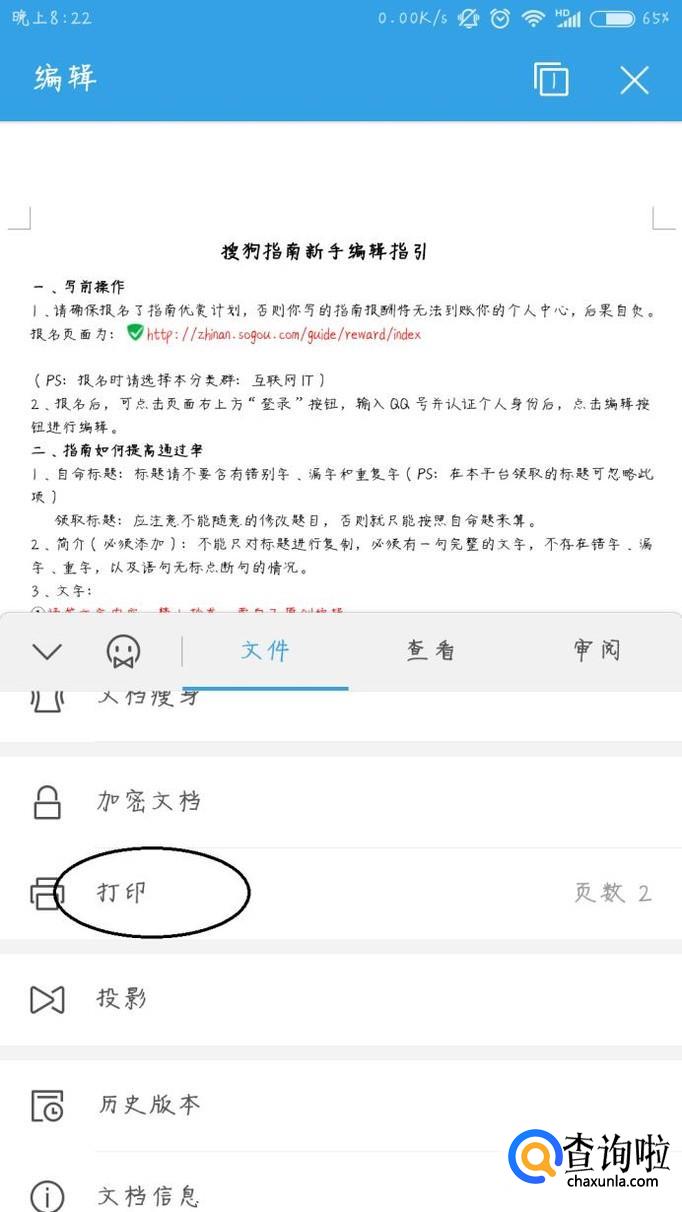Follow the zhinan.sogou.com link in the document

coord(283,334)
